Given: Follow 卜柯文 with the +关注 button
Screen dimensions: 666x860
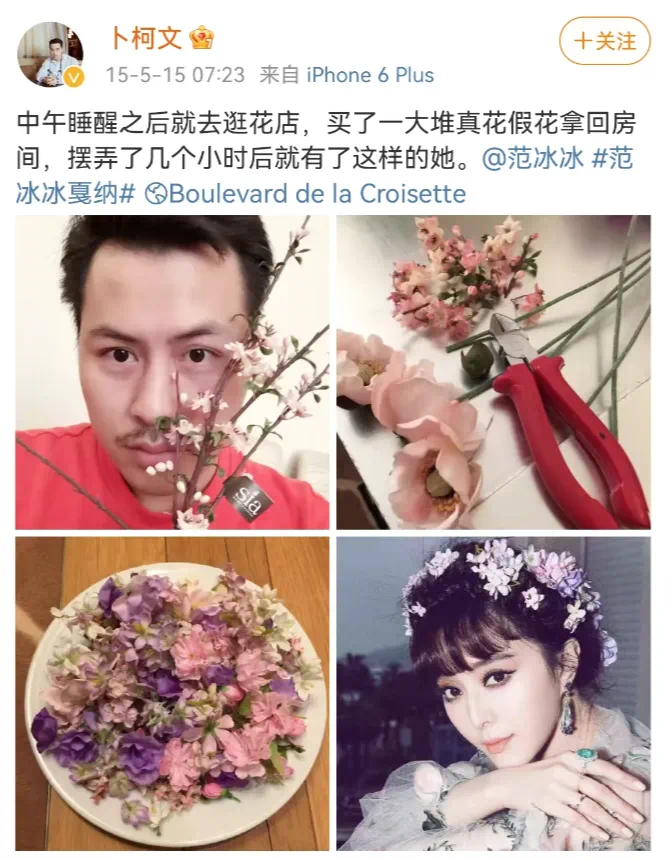Looking at the screenshot, I should click(605, 41).
